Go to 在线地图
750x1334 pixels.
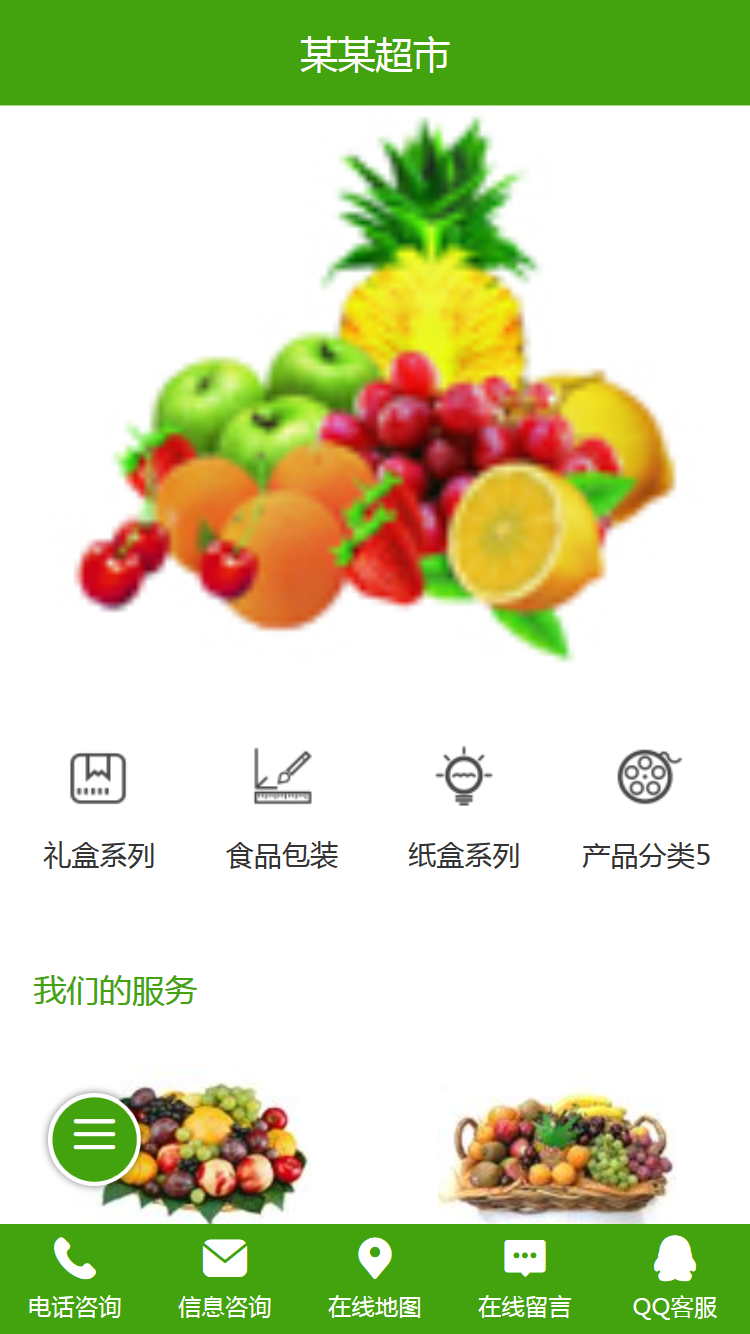(375, 1278)
